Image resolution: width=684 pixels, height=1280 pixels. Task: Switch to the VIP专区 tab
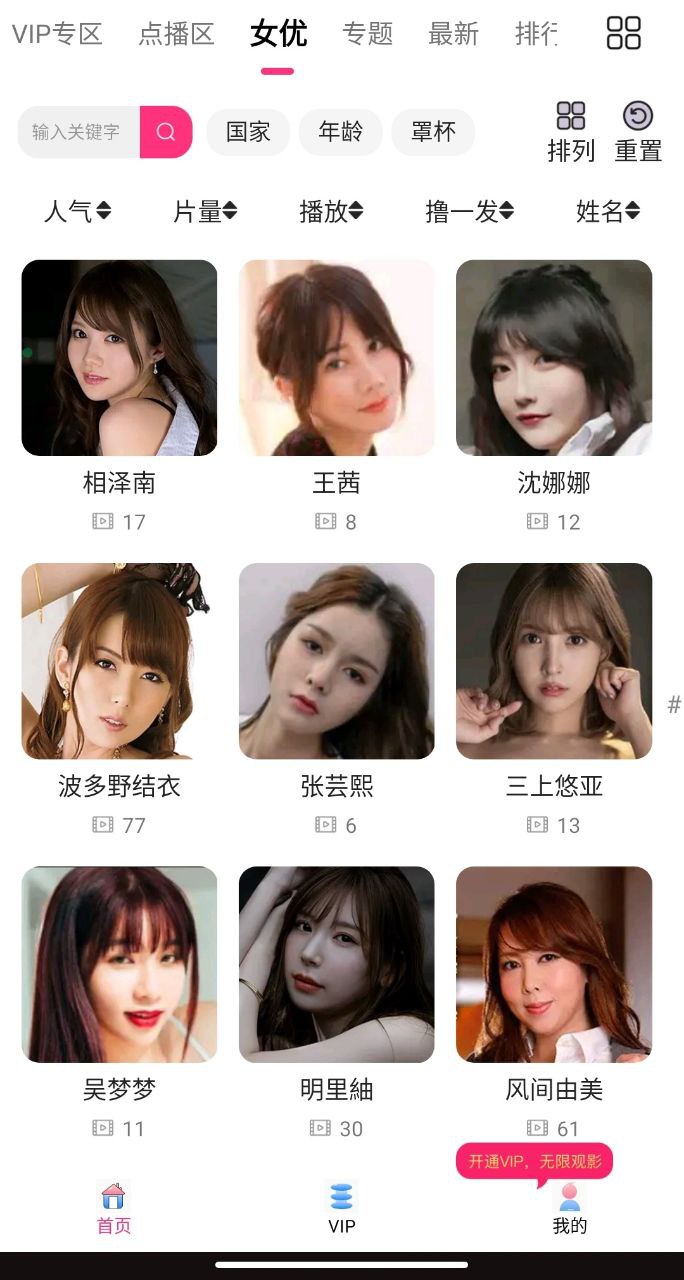click(x=57, y=34)
